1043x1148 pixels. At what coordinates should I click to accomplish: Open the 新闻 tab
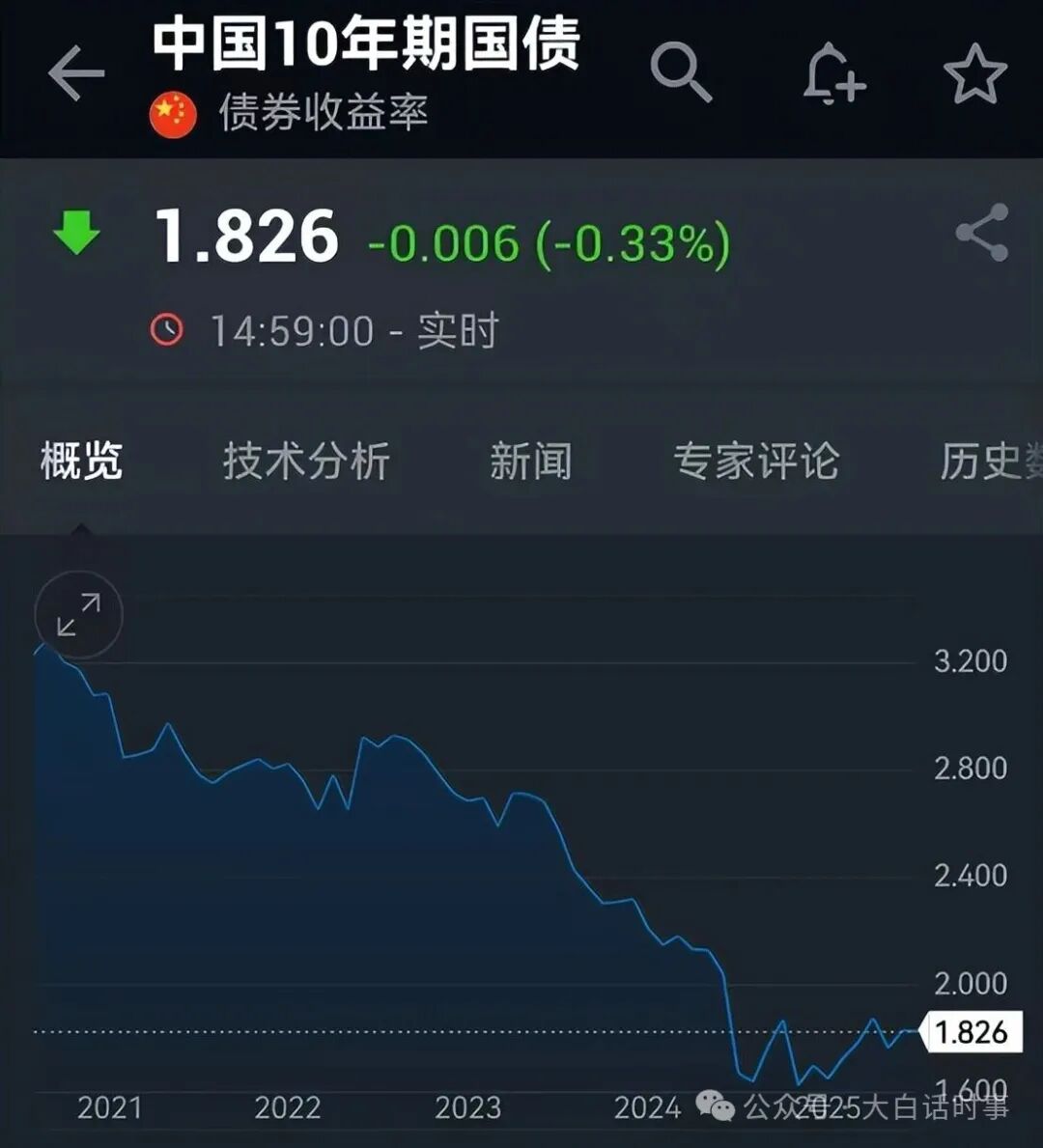click(x=530, y=462)
